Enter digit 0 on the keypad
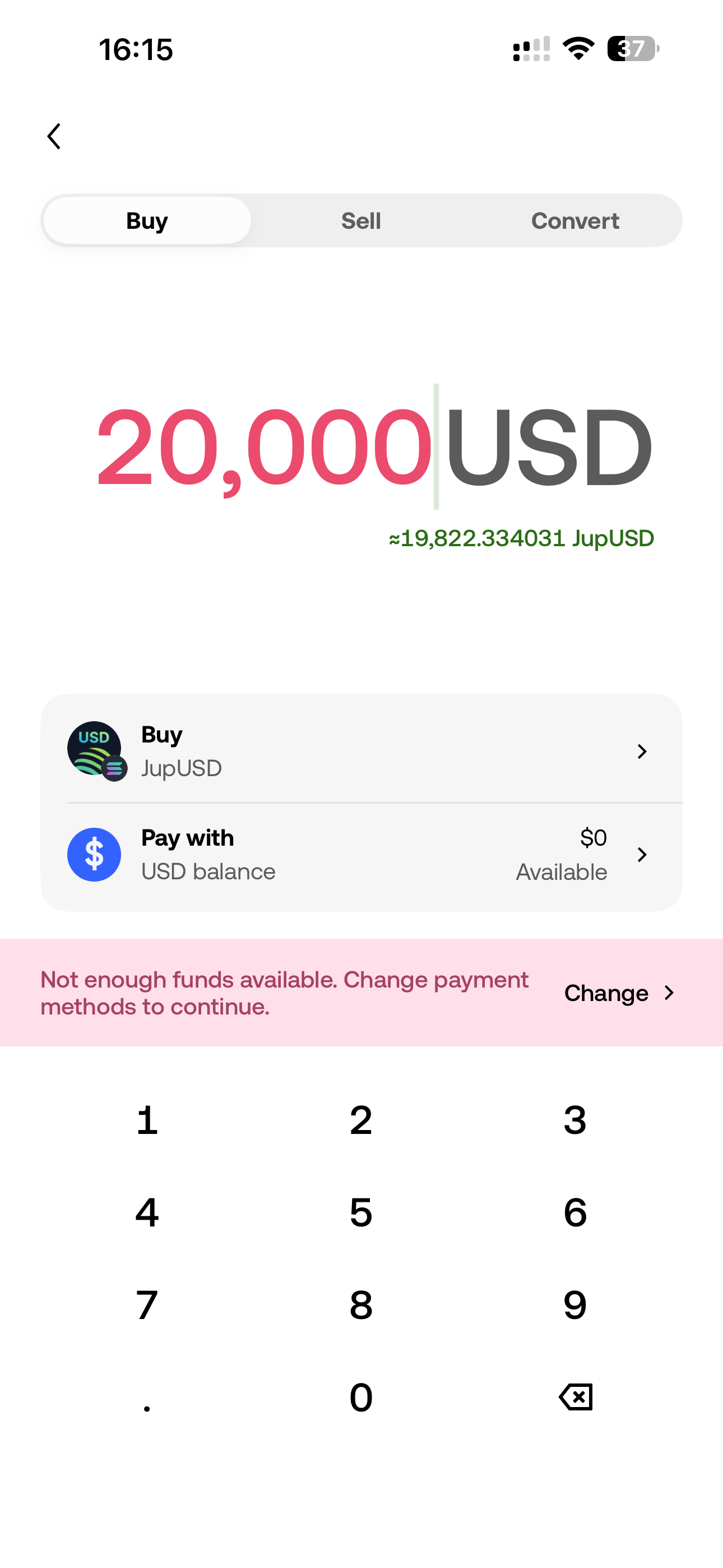 pyautogui.click(x=361, y=1397)
